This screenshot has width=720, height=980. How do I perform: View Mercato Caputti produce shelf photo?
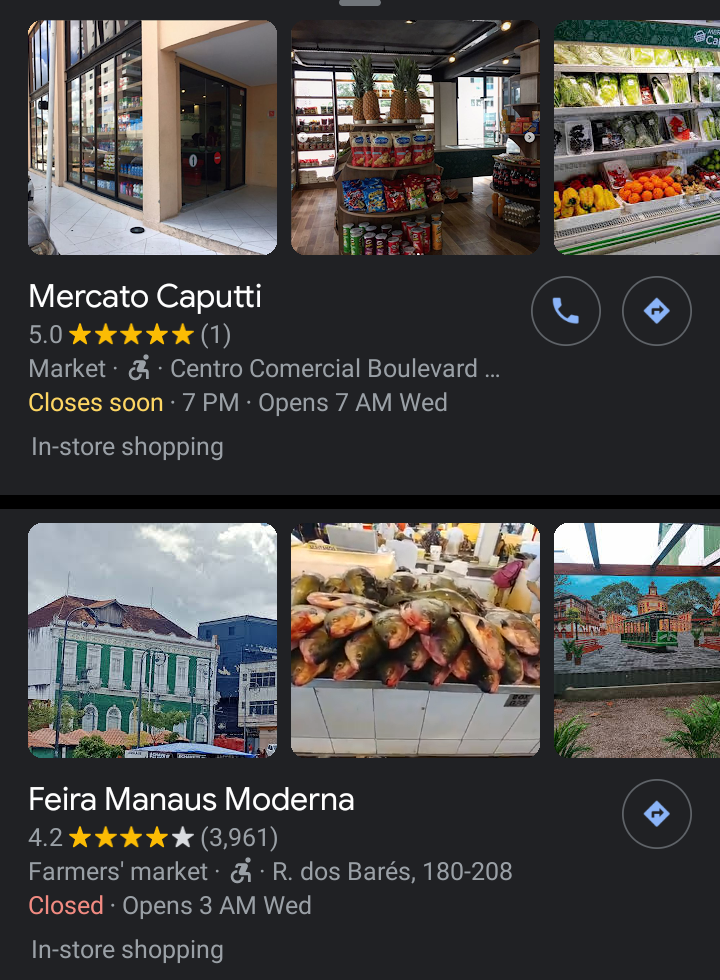click(x=637, y=138)
